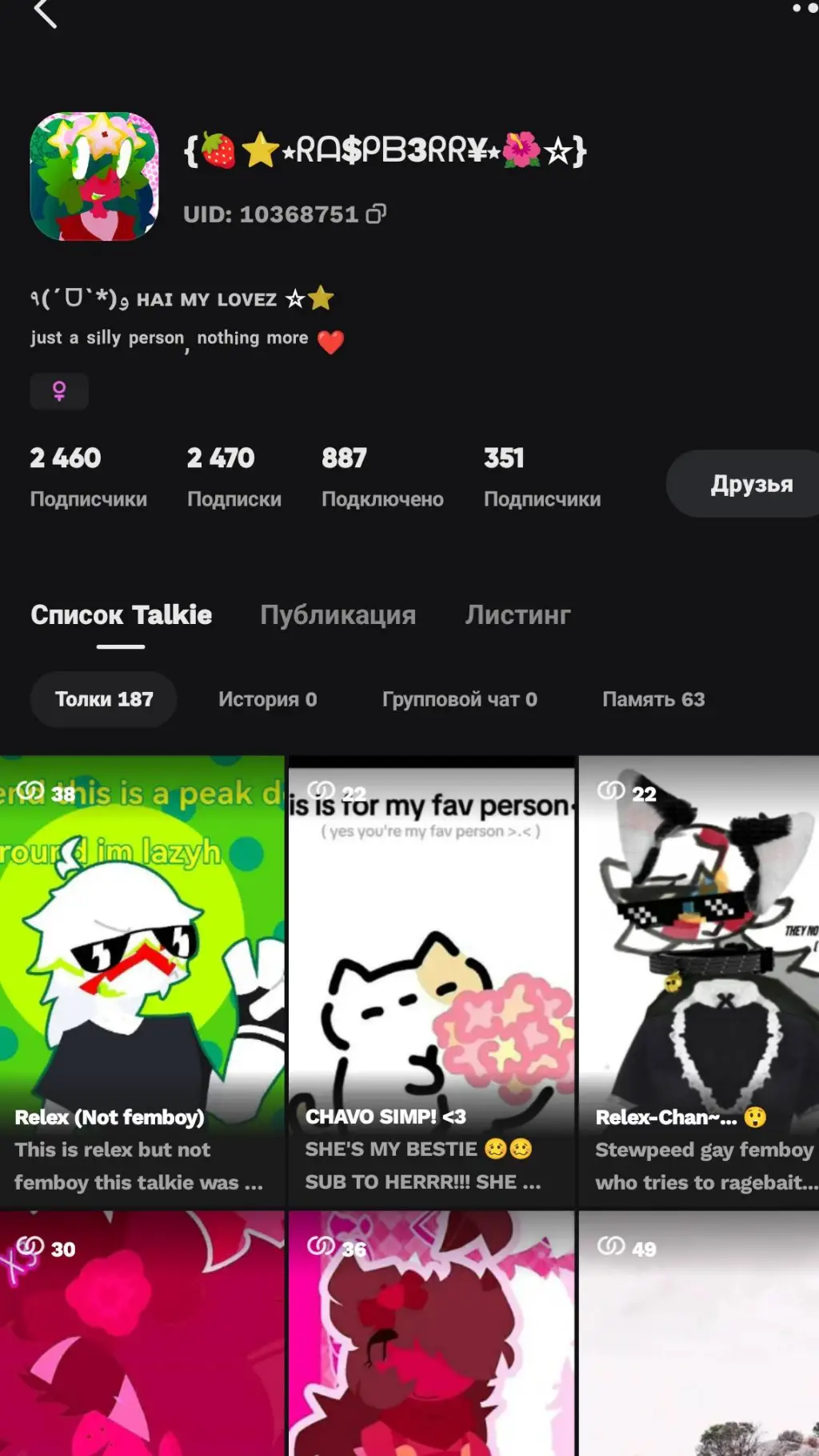Open the Relex-Chan~ talkie card
The image size is (819, 1456).
(699, 980)
